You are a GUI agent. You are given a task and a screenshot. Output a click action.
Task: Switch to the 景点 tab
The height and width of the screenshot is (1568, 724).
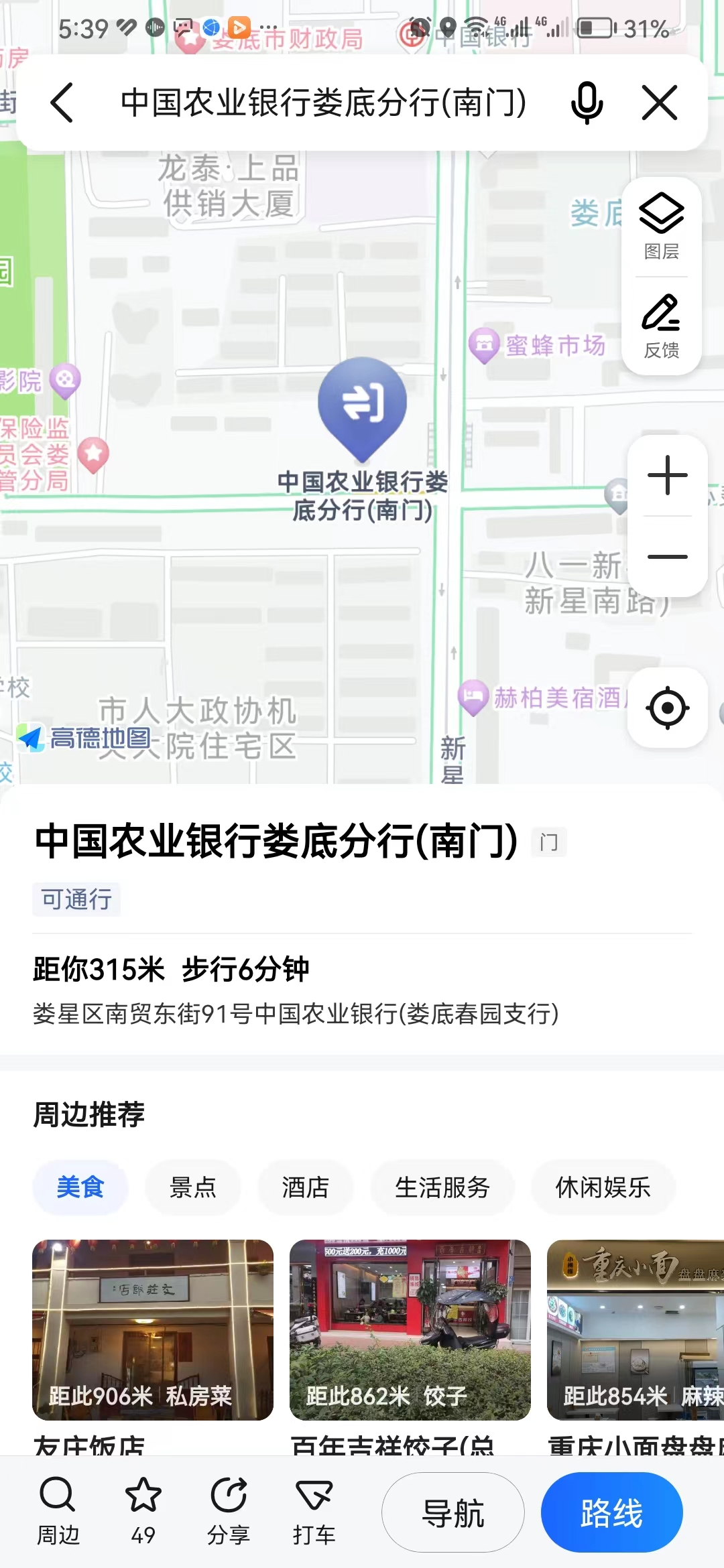pos(193,1187)
